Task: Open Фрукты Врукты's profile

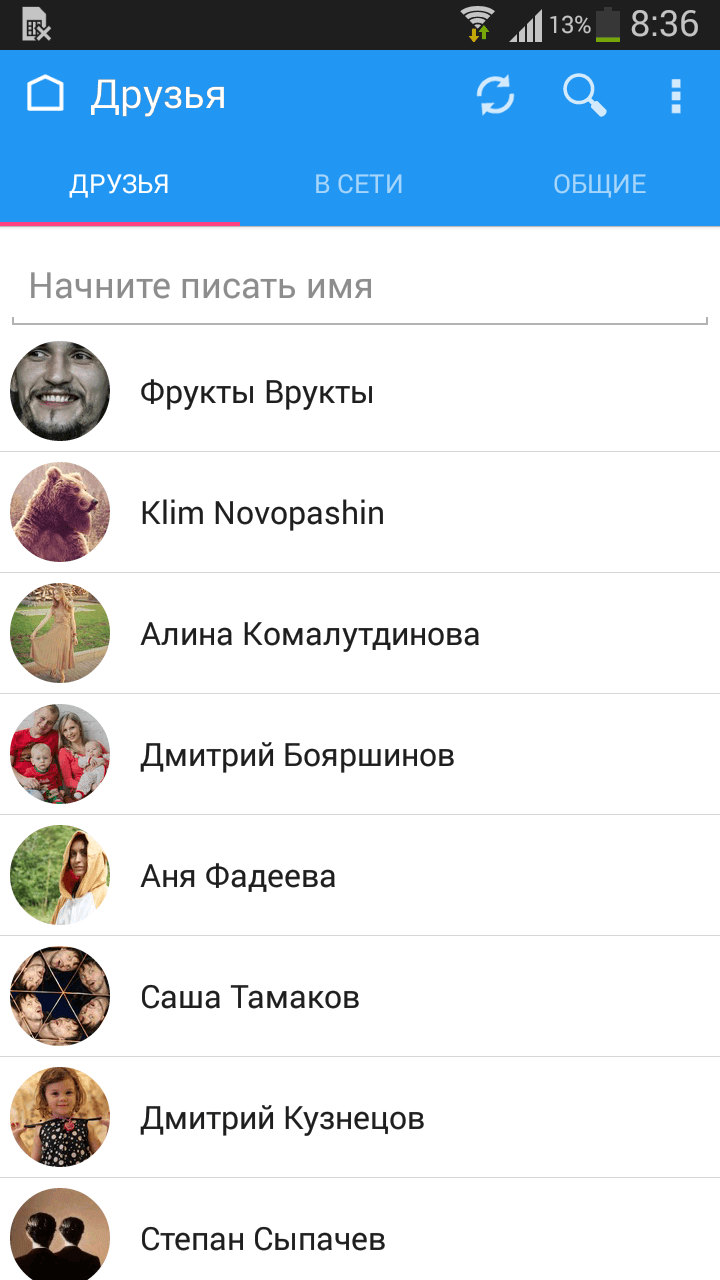Action: 257,392
